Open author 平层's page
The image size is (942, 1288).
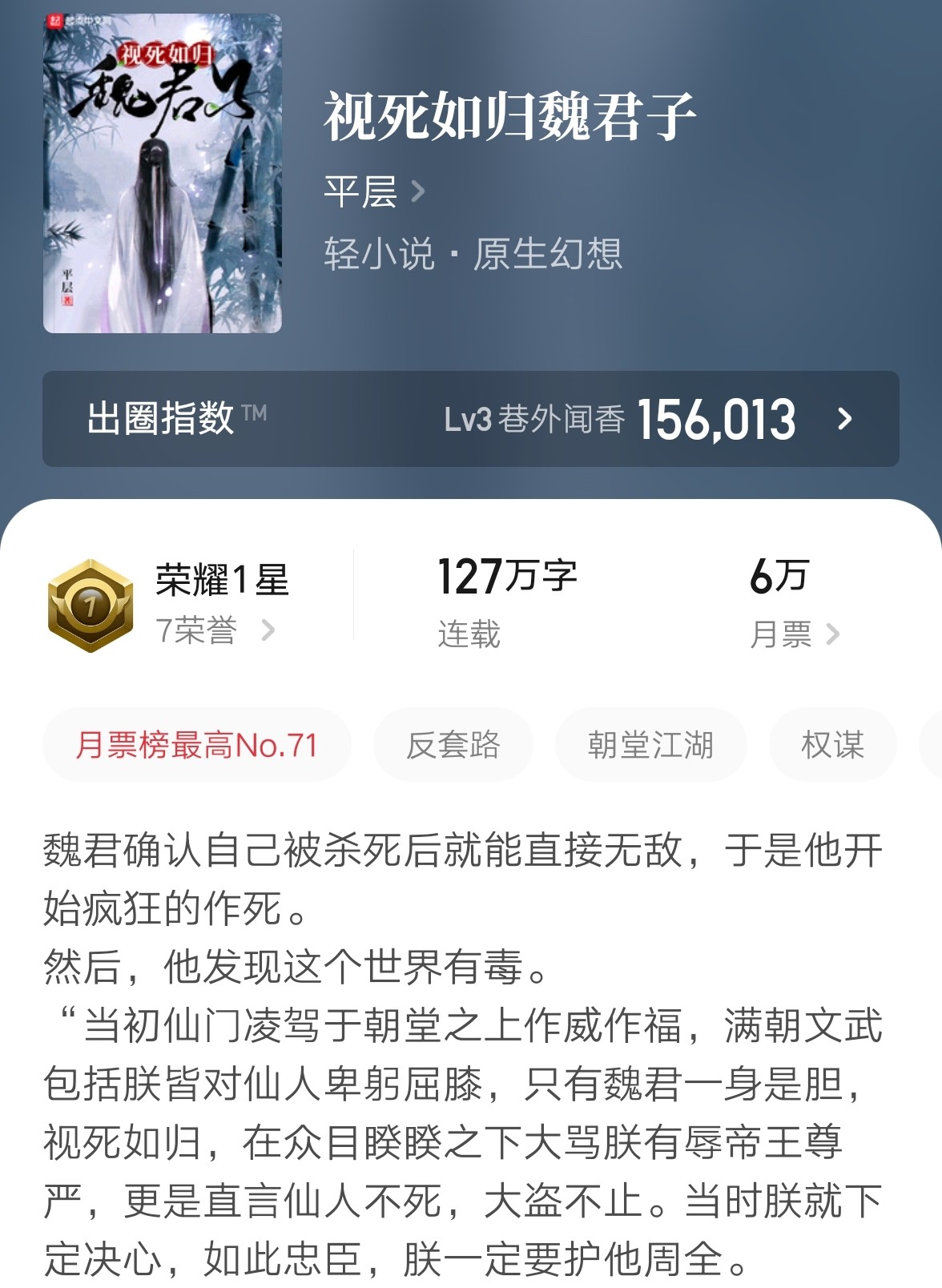373,192
